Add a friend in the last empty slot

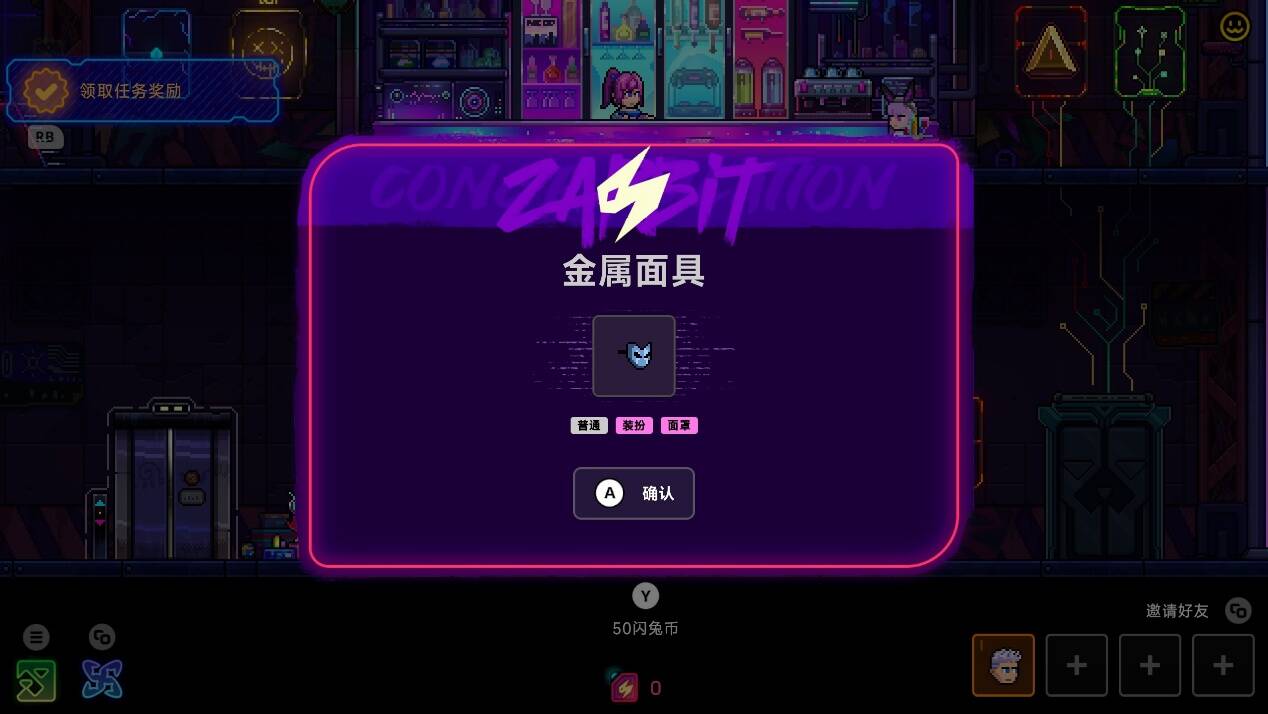[x=1222, y=665]
